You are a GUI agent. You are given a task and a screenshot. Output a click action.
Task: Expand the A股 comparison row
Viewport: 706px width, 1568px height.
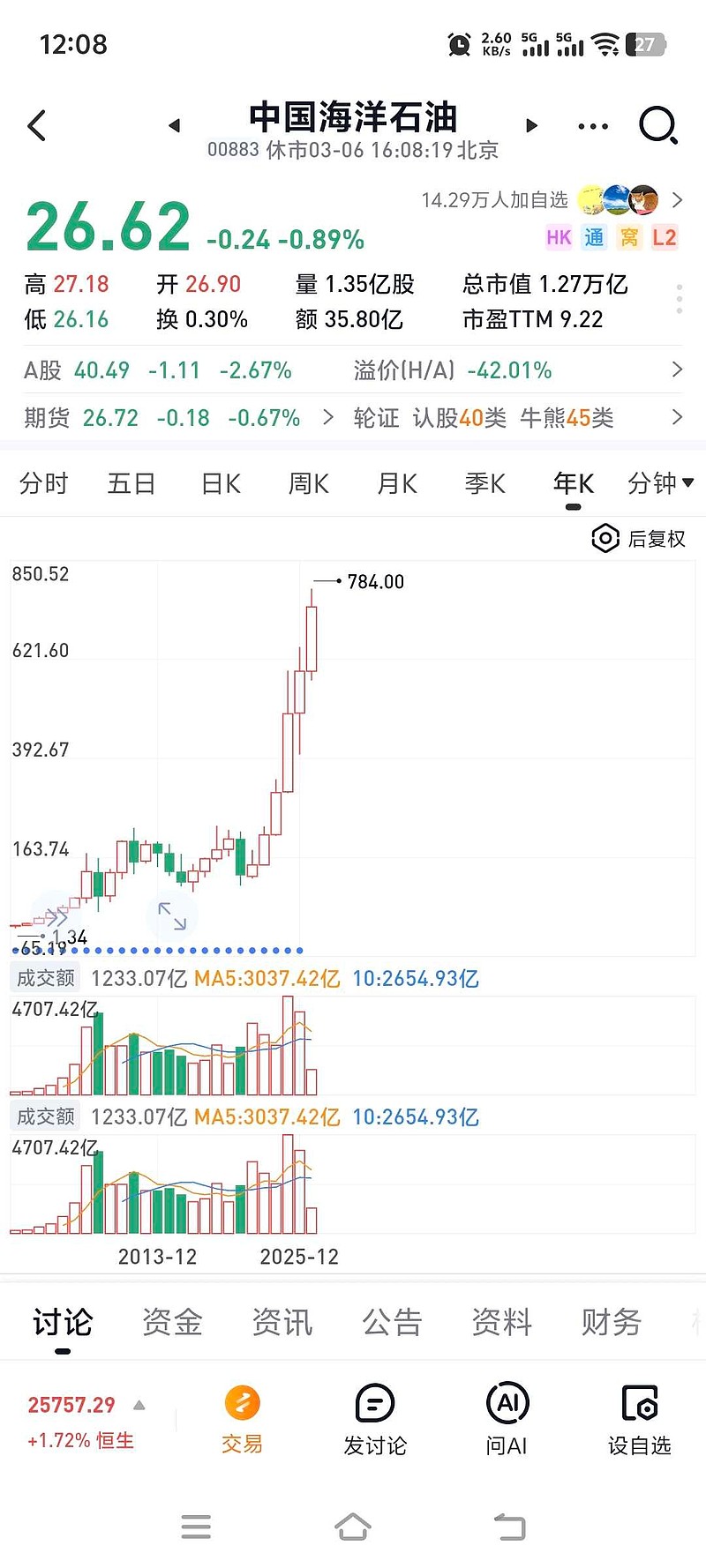coord(677,370)
